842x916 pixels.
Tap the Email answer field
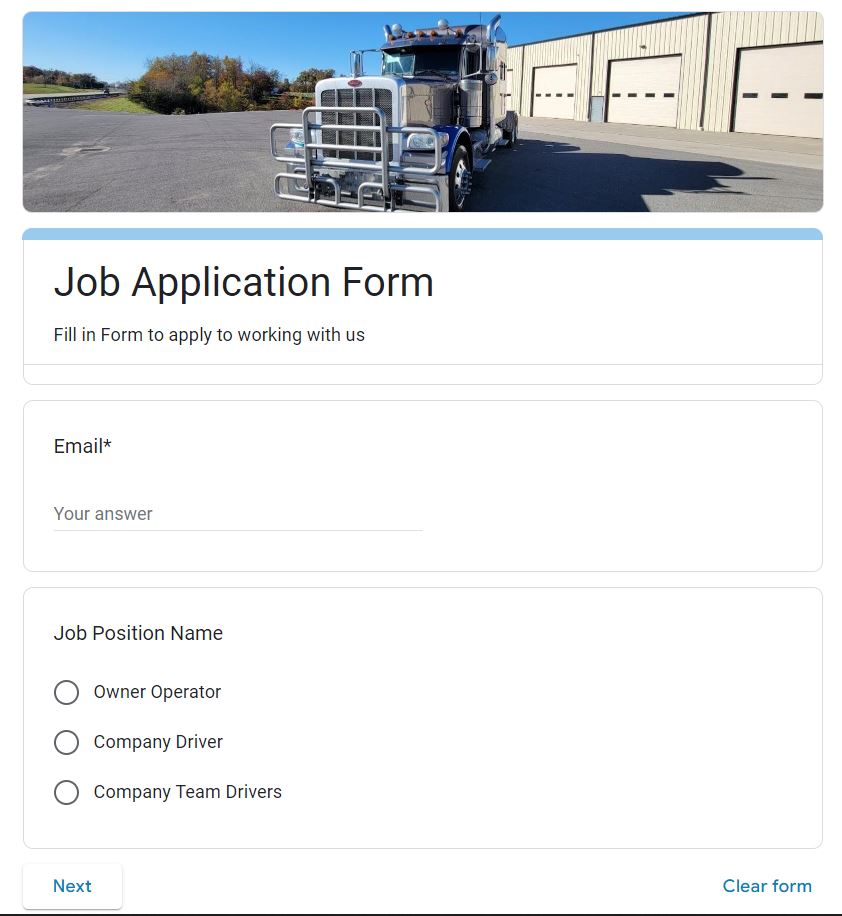pos(238,514)
